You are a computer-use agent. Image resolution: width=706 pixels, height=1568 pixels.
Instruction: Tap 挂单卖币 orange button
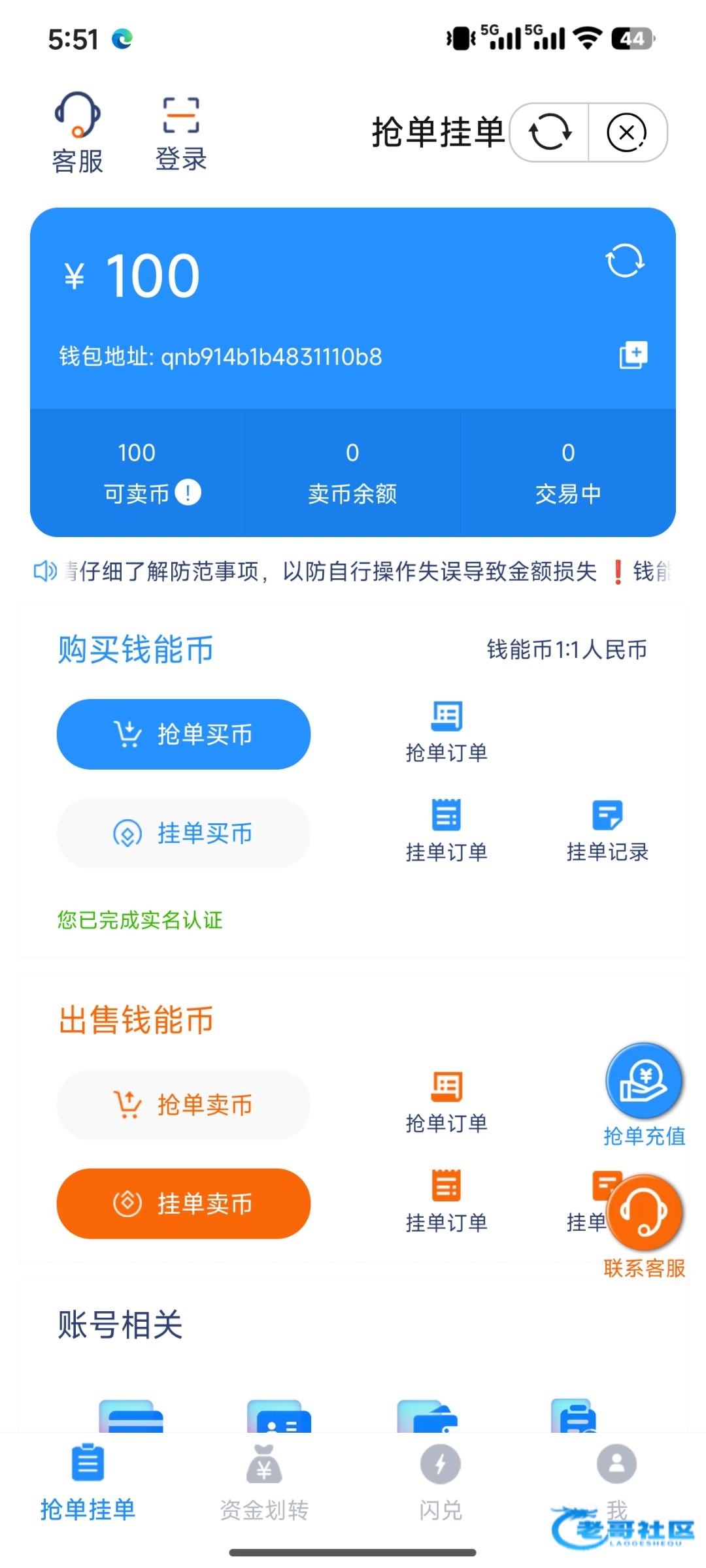184,1203
